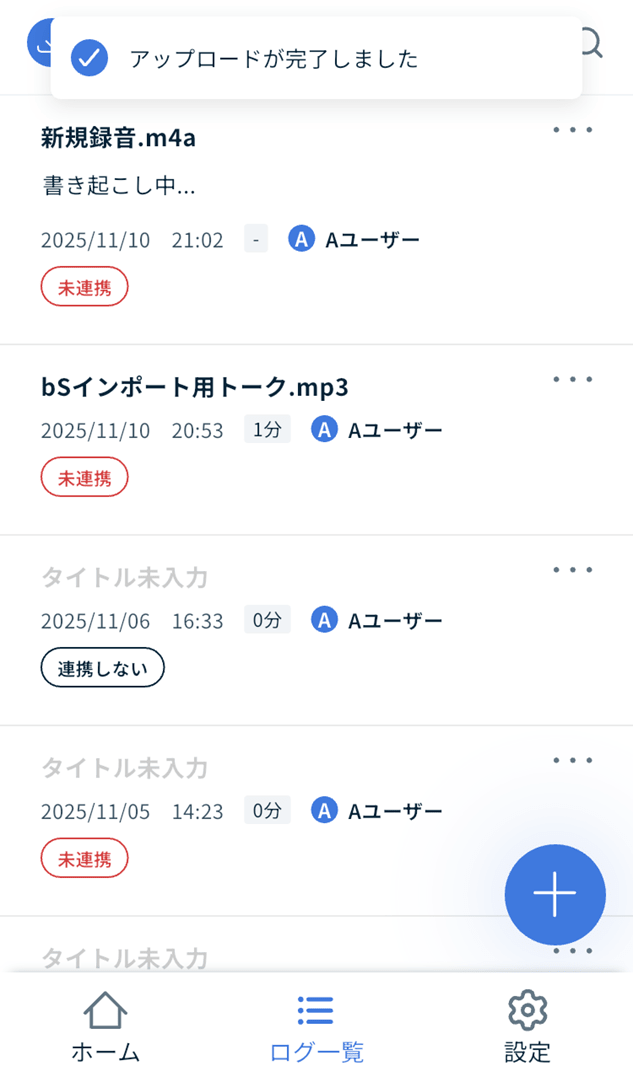Tap the 未連携 chip on bSインポート用トーク.mp3
The image size is (633, 1082).
tap(85, 478)
